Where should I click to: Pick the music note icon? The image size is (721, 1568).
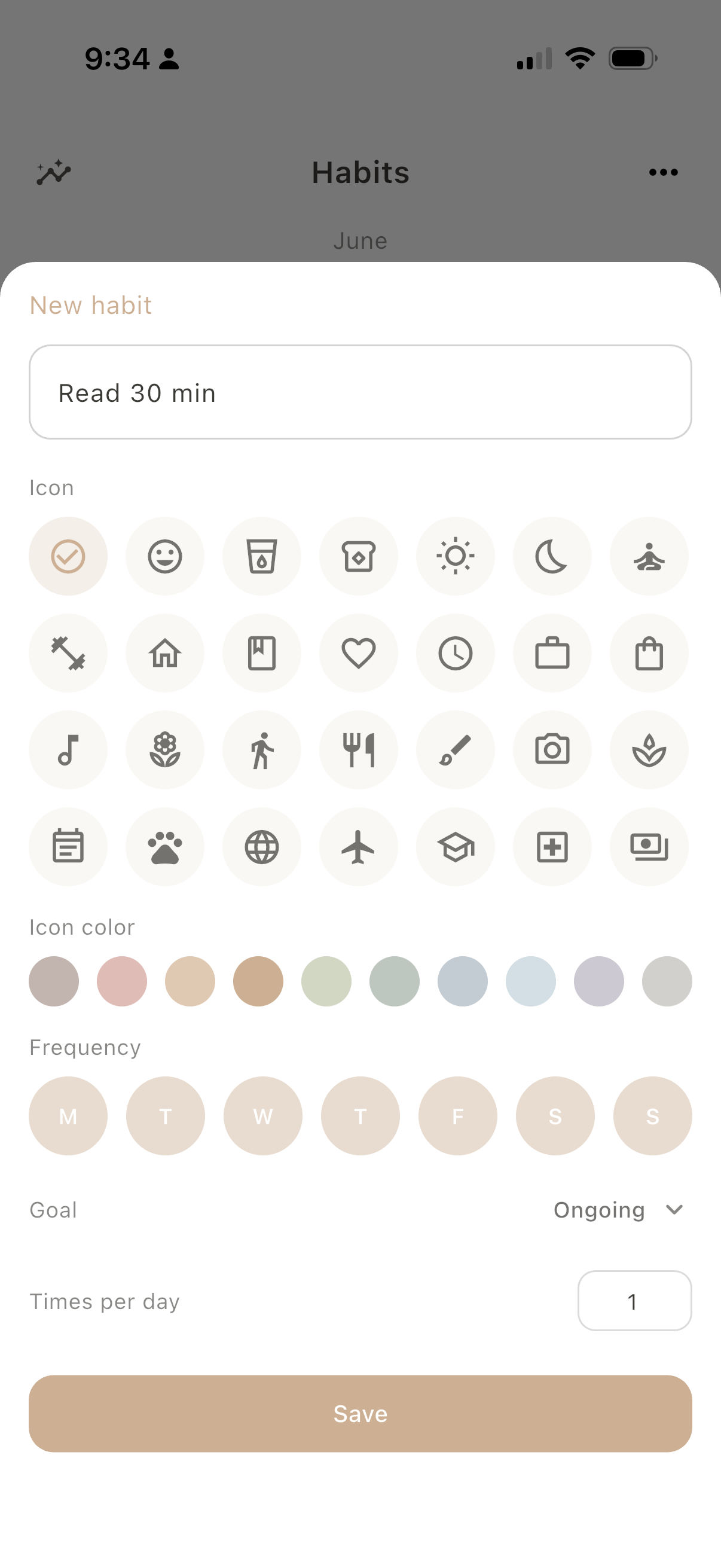(x=68, y=750)
